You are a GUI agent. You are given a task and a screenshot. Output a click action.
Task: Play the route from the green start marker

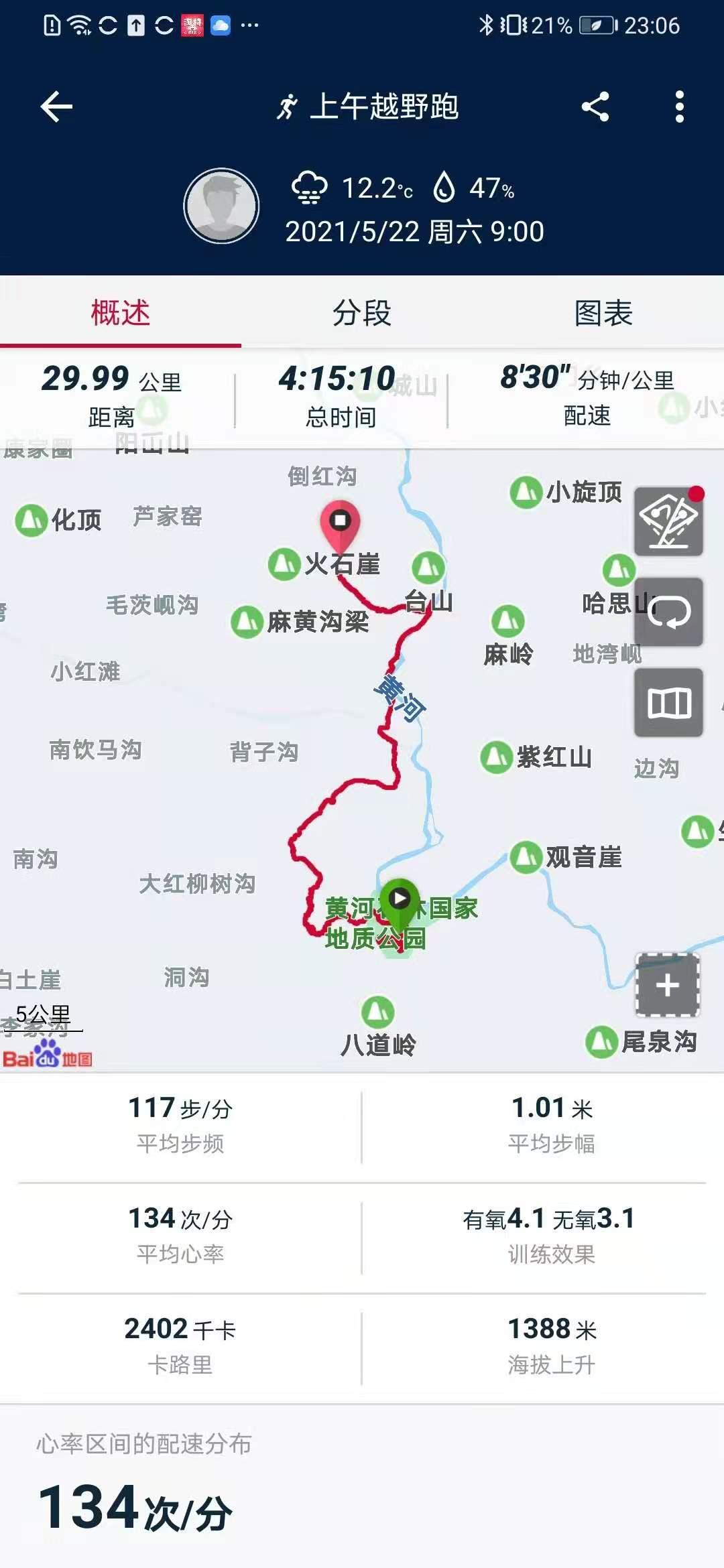tap(399, 898)
